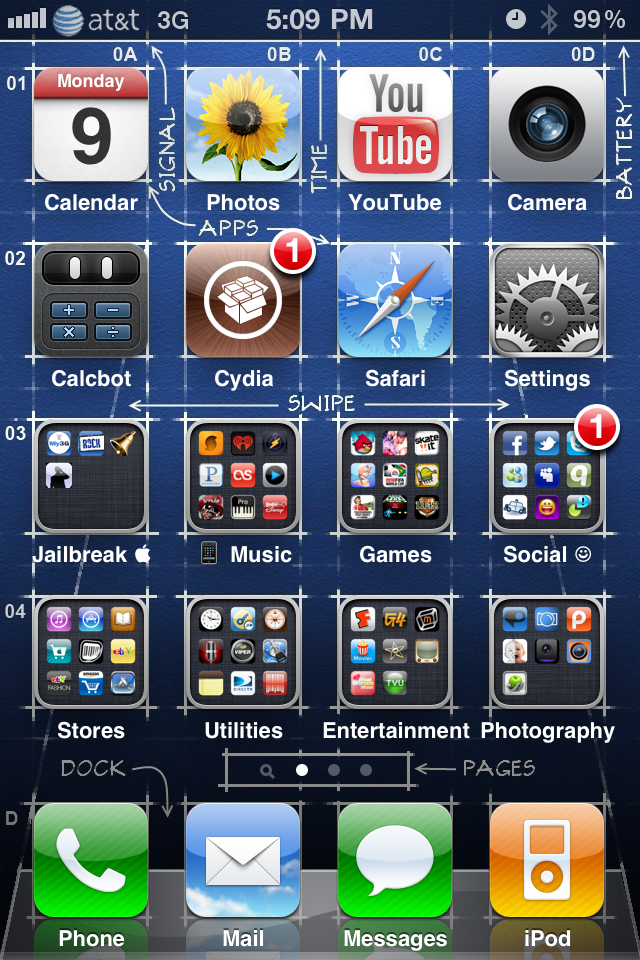Image resolution: width=640 pixels, height=960 pixels.
Task: Launch the Photos app
Action: 243,125
